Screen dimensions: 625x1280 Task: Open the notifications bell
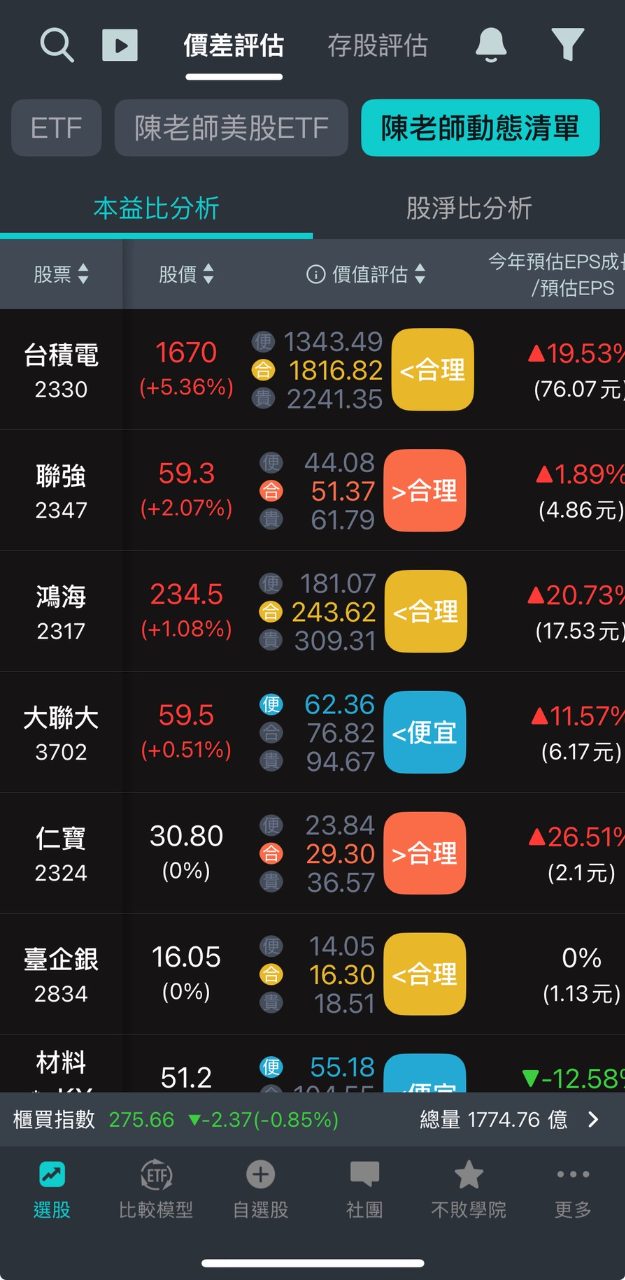point(491,45)
